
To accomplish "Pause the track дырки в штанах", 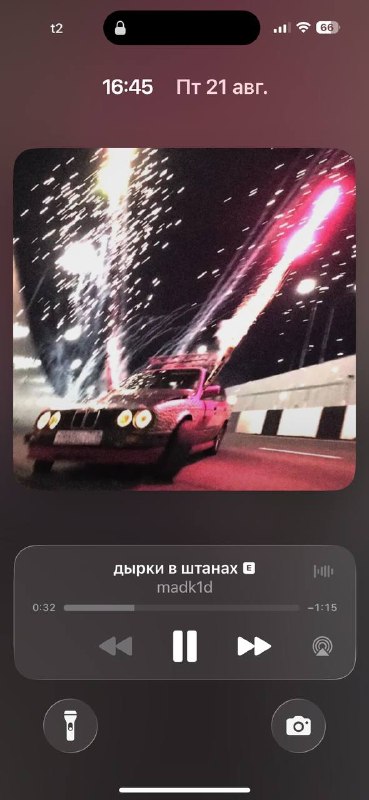I will pos(184,646).
